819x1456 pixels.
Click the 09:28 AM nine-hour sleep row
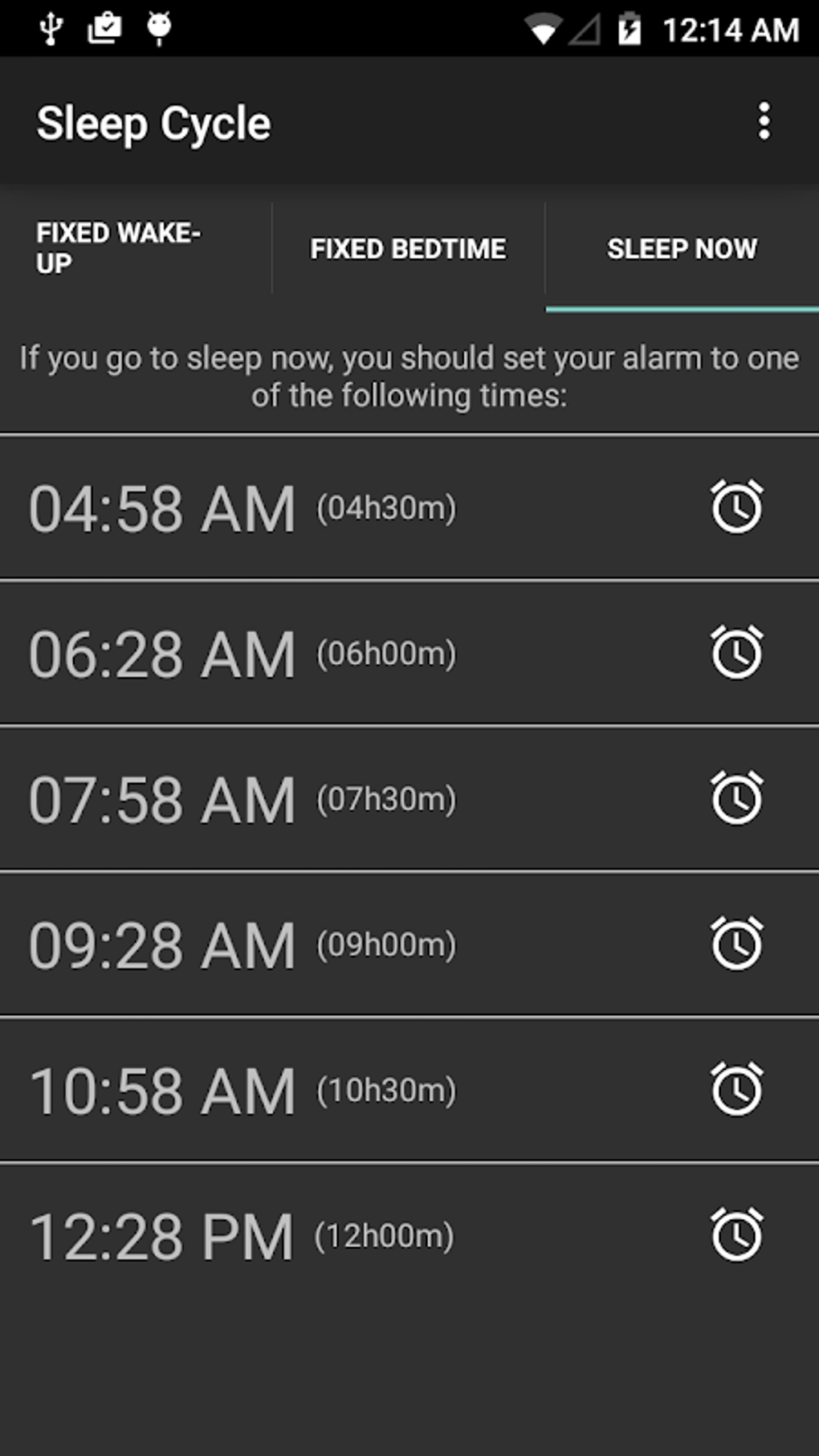click(321, 943)
